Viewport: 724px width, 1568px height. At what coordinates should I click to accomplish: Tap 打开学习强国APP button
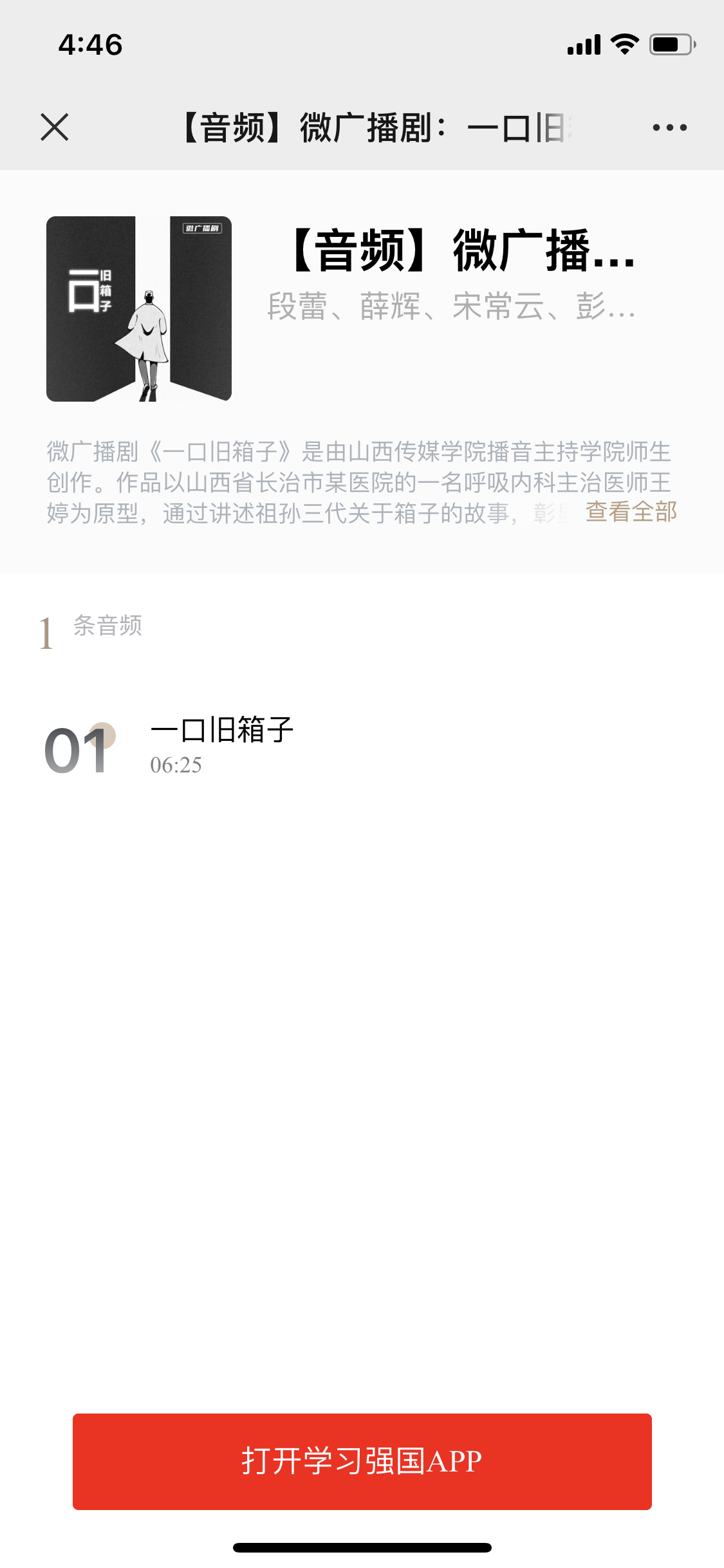[362, 1461]
